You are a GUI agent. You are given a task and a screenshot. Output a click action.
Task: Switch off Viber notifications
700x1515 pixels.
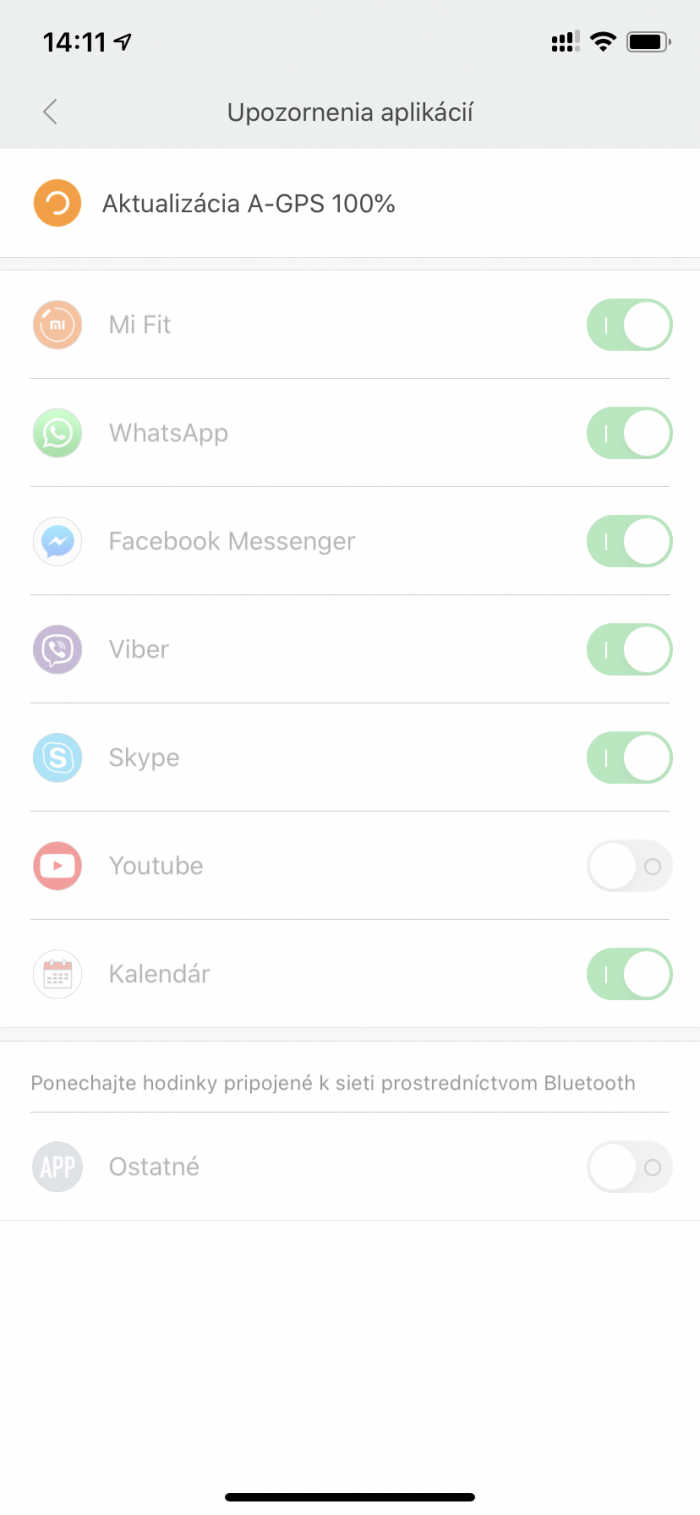pyautogui.click(x=629, y=649)
